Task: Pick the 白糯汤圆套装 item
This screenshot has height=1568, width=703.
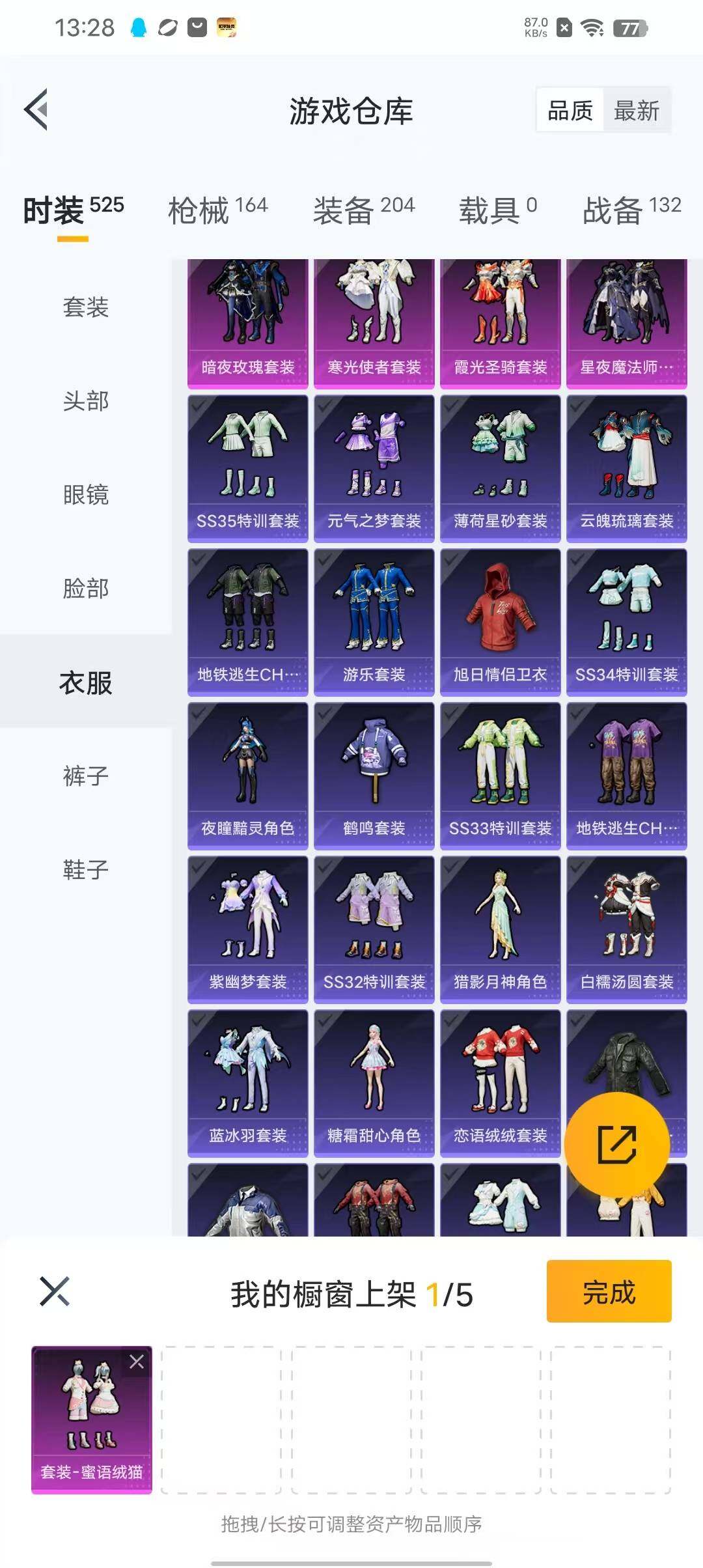Action: pos(626,929)
